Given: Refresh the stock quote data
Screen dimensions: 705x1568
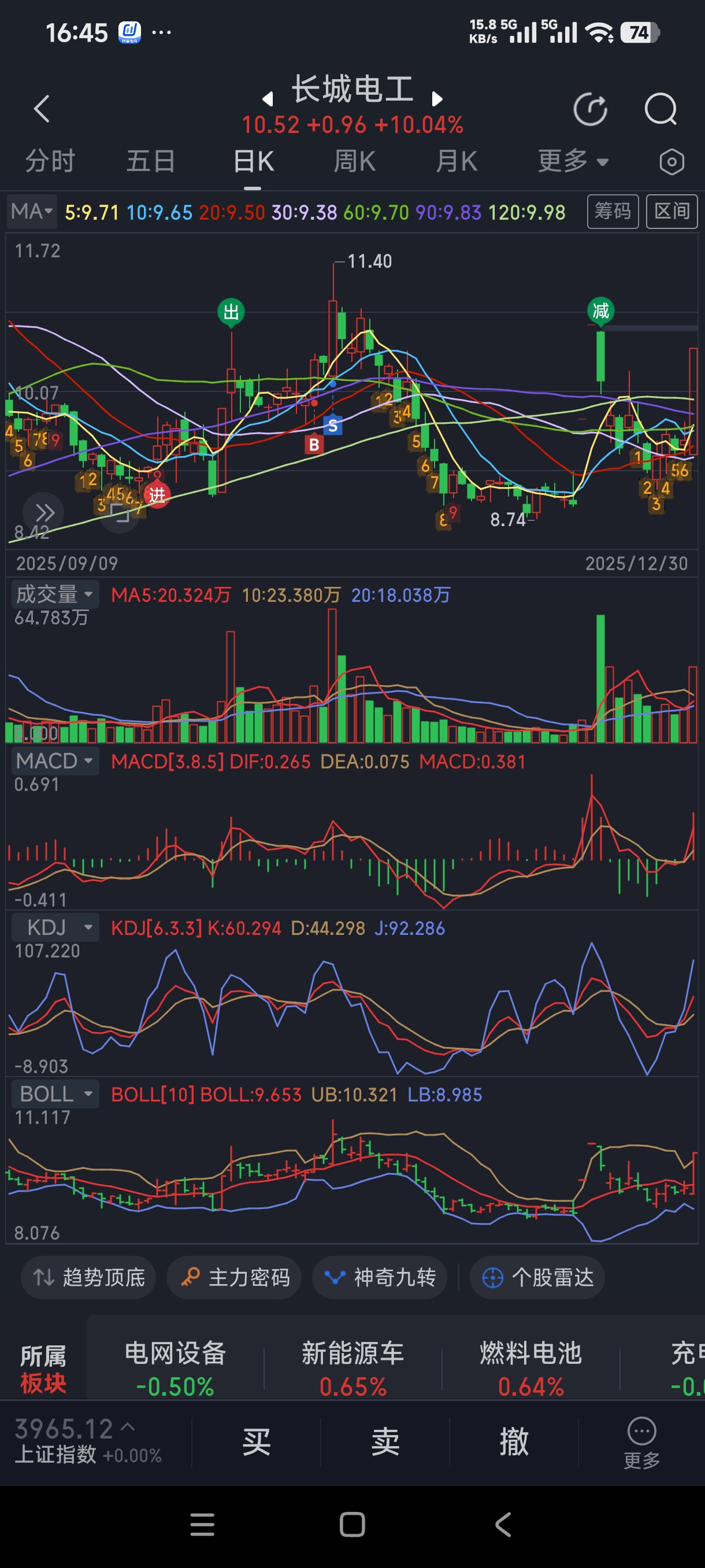Looking at the screenshot, I should click(x=589, y=110).
